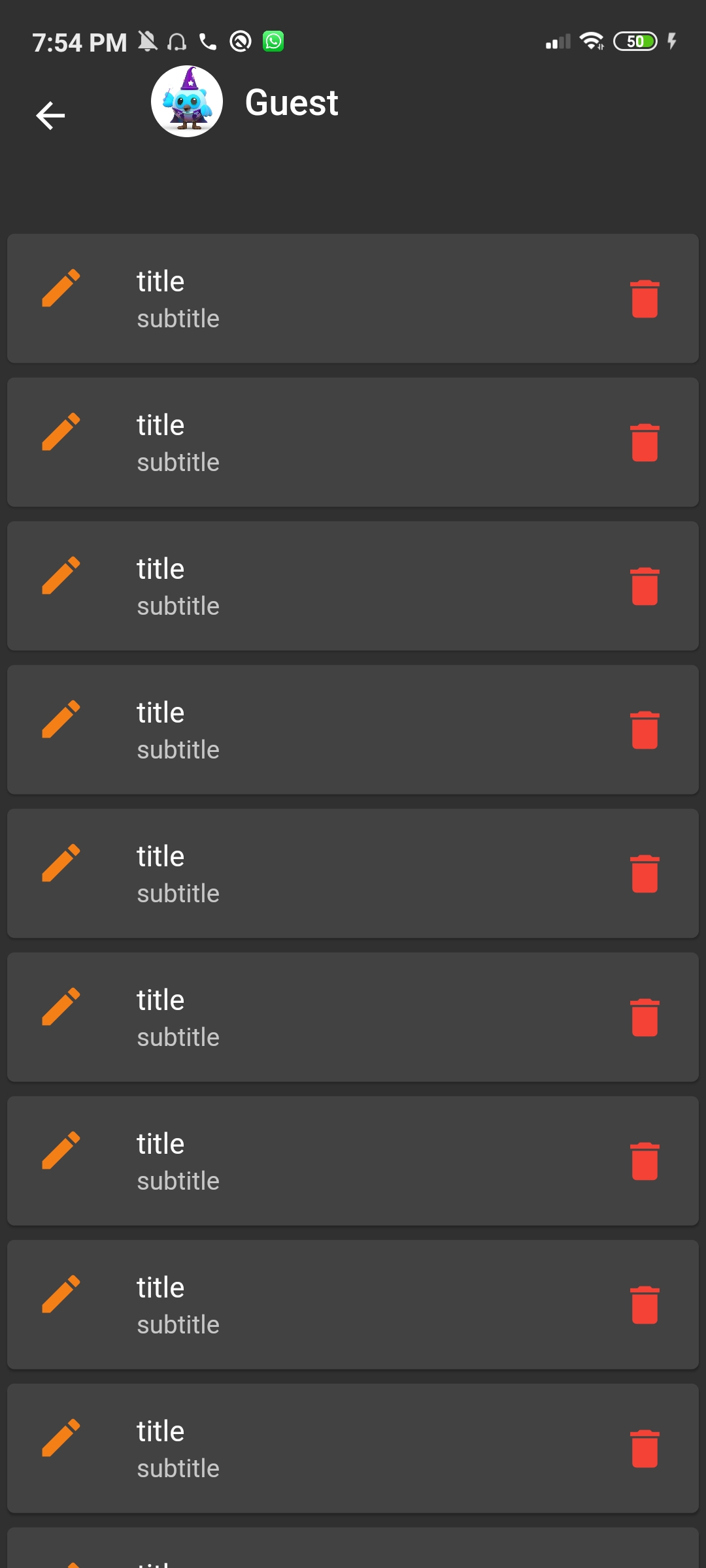Go back using the arrow at top left
Screen dimensions: 706x1568
tap(52, 115)
